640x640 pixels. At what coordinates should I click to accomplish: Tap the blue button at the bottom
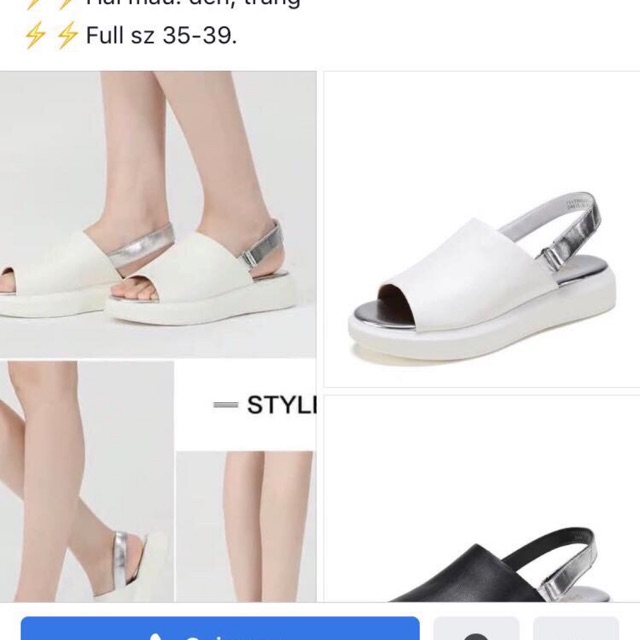220,628
